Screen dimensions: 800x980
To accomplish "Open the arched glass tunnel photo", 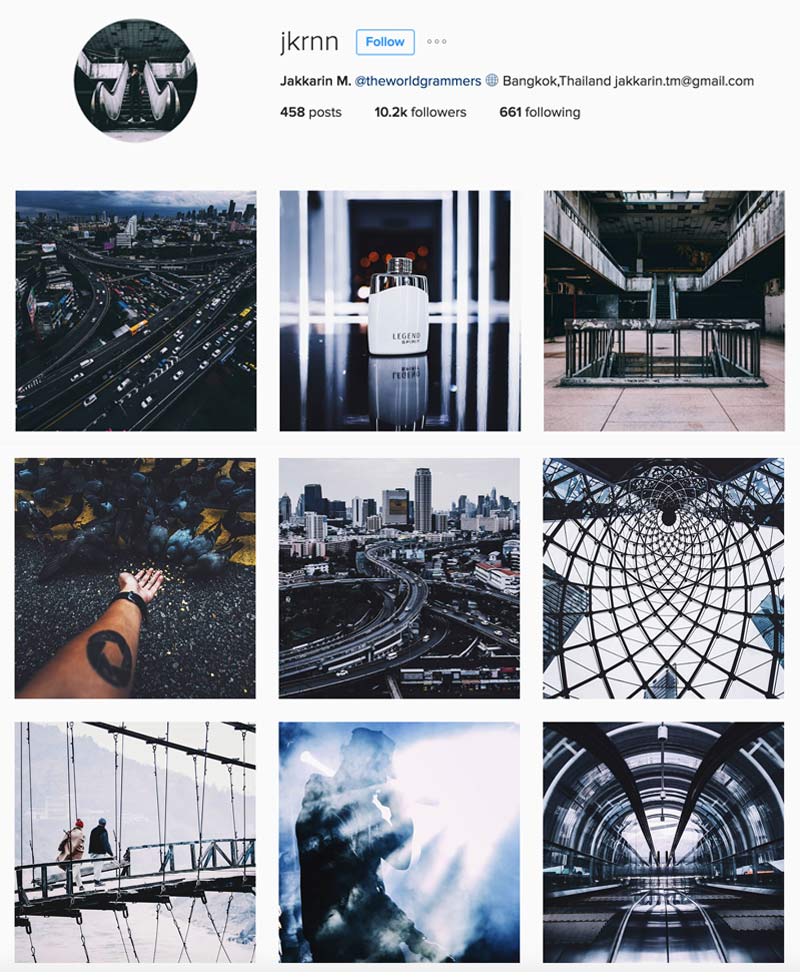I will (x=664, y=842).
